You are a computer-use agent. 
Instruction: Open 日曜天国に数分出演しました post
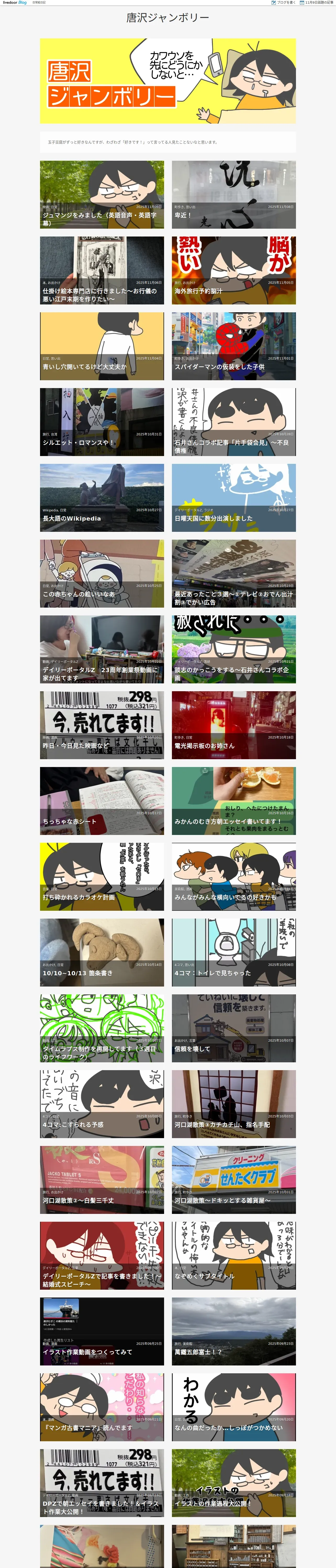pyautogui.click(x=234, y=498)
